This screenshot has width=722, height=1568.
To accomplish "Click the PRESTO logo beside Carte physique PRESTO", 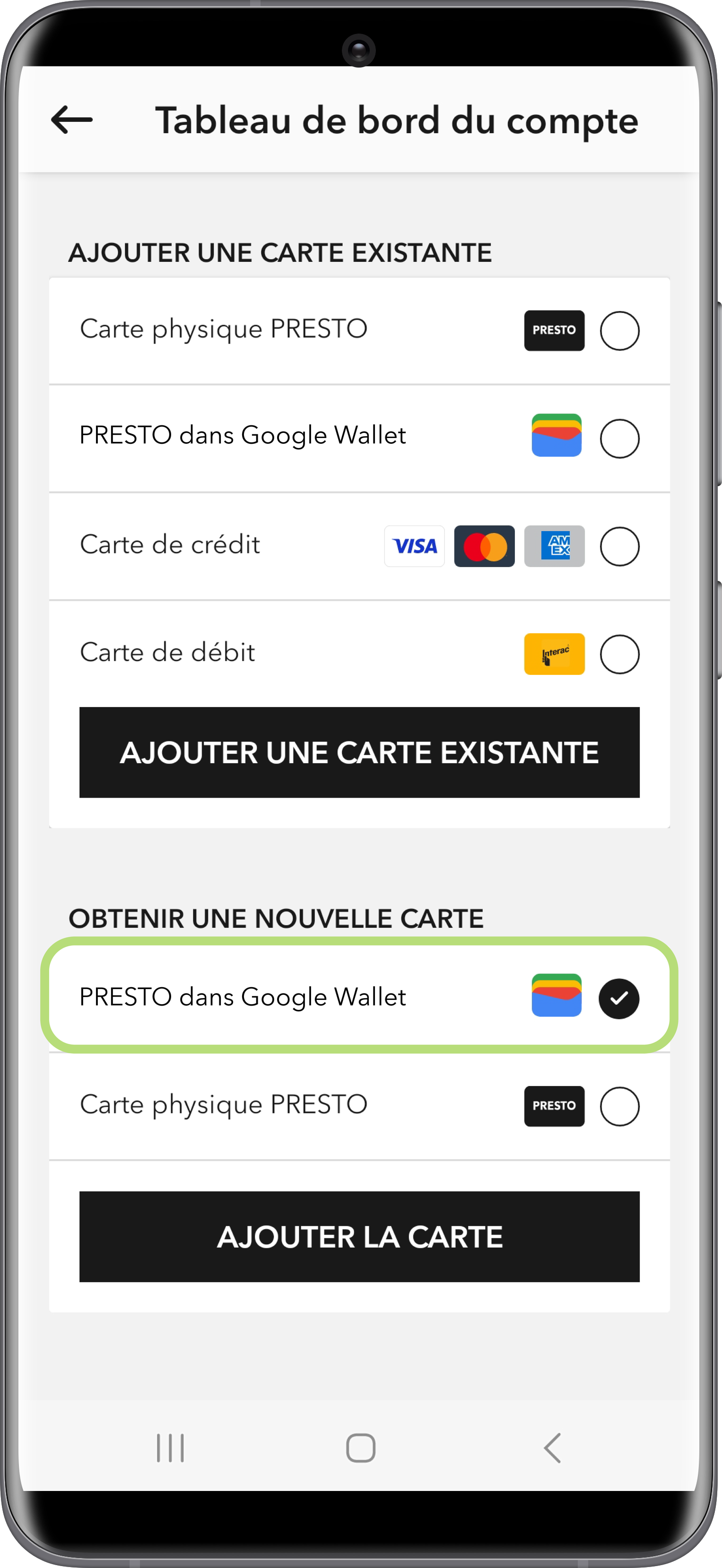I will (x=554, y=330).
